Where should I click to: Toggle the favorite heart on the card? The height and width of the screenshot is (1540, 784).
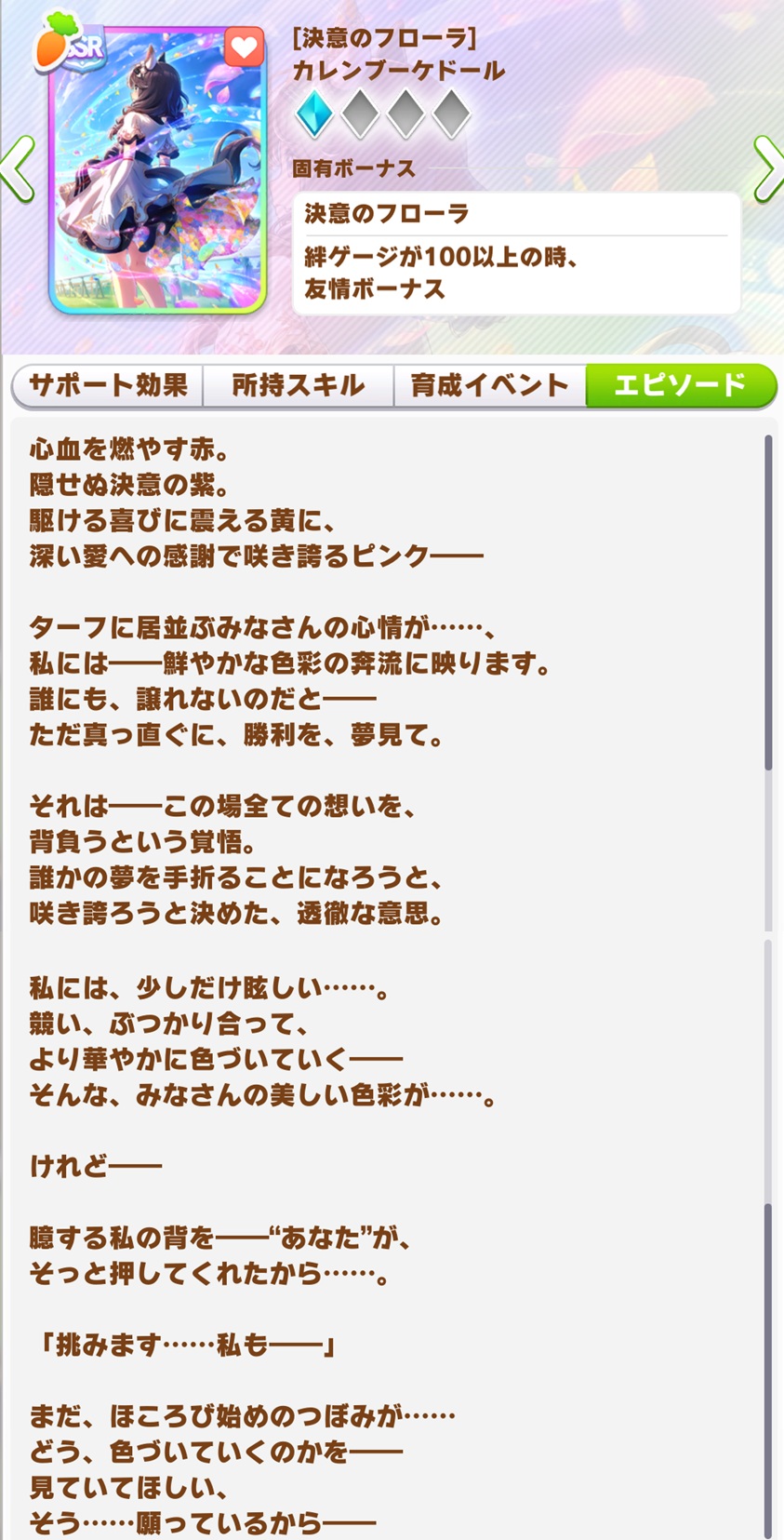click(244, 47)
